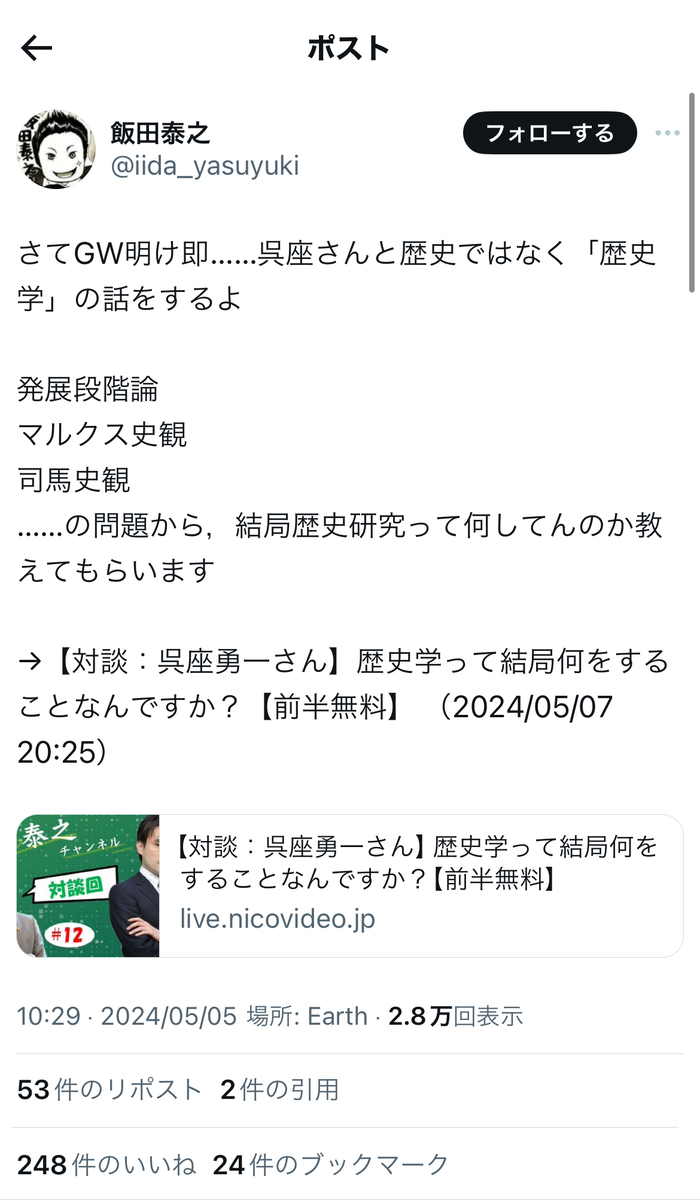
Task: View the 248件のいいね list
Action: coord(106,1164)
